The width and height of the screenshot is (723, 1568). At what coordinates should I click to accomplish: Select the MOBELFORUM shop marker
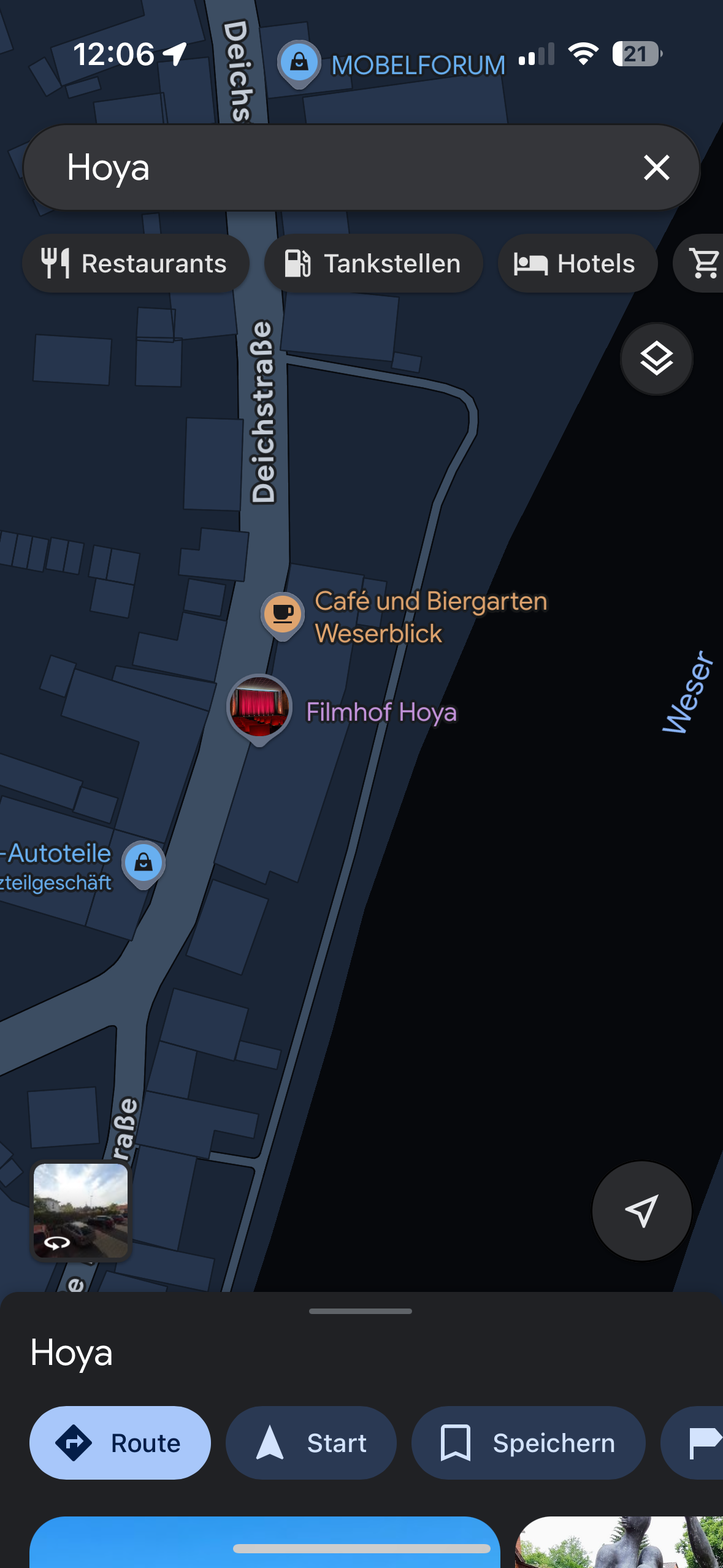coord(299,62)
